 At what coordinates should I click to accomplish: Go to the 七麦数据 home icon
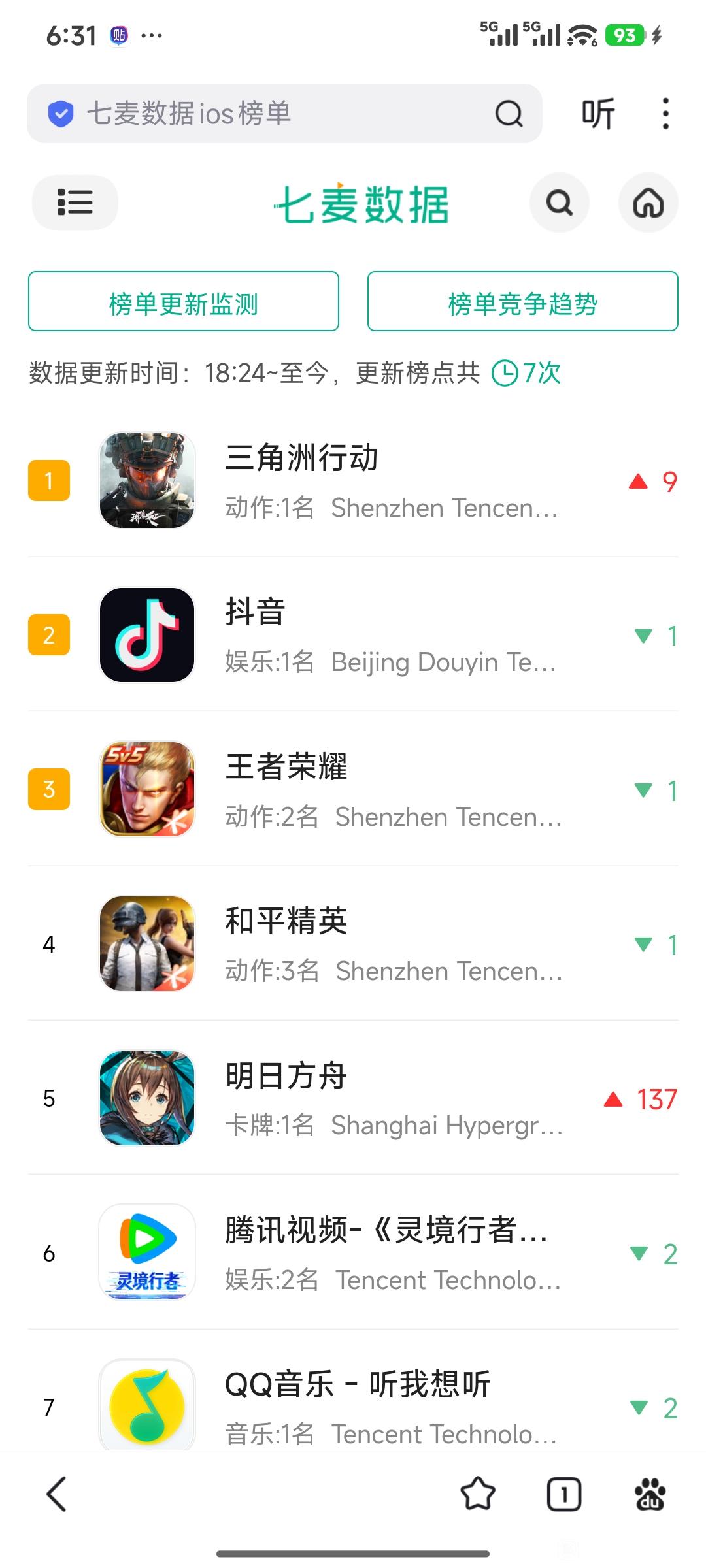tap(648, 203)
